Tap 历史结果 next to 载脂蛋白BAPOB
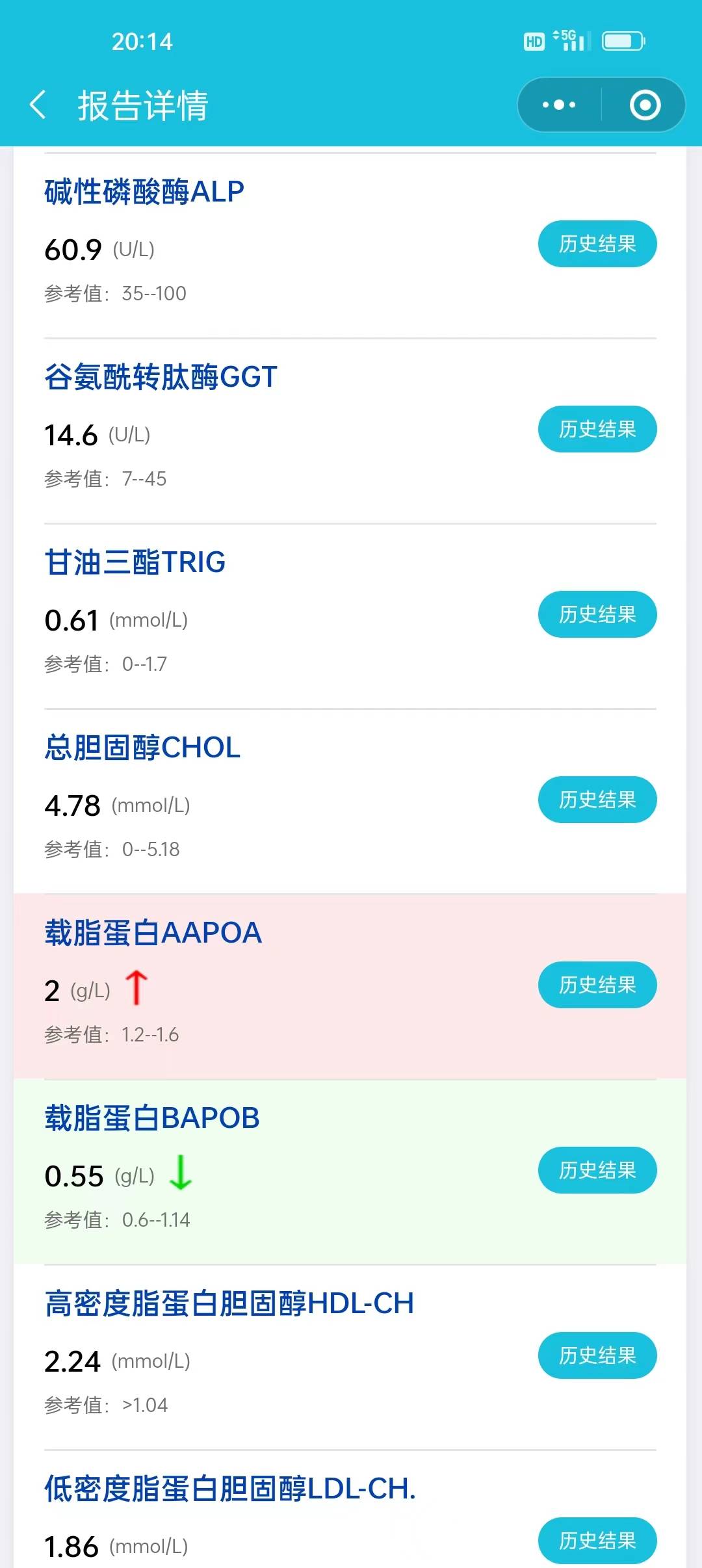The width and height of the screenshot is (702, 1568). pos(597,1169)
